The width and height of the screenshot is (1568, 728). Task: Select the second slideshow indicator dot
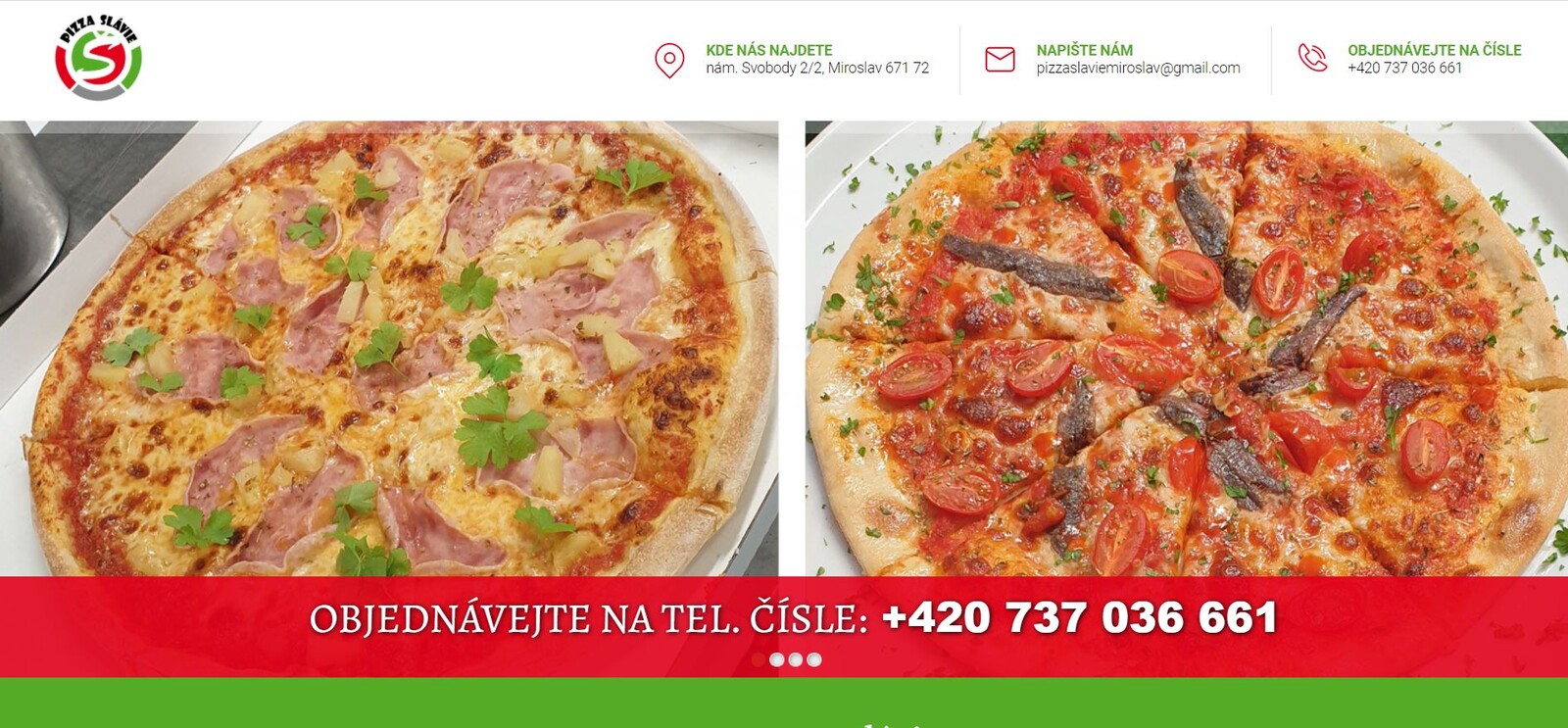(776, 659)
